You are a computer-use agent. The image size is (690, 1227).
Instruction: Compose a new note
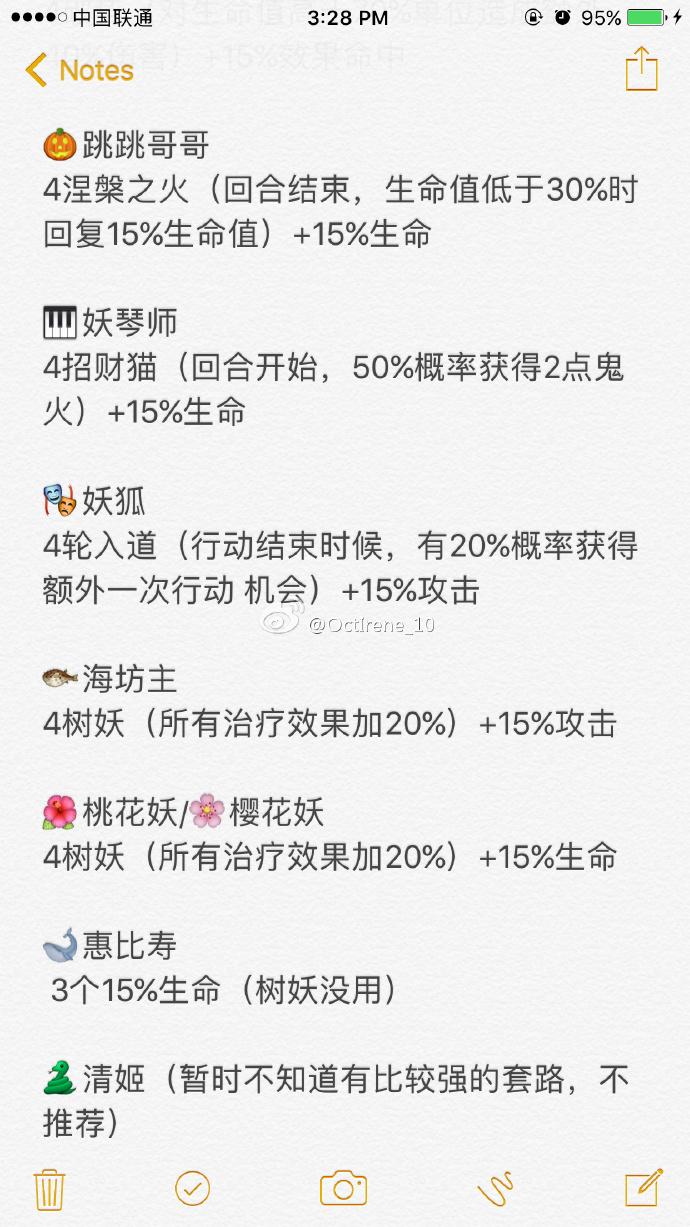(643, 1188)
